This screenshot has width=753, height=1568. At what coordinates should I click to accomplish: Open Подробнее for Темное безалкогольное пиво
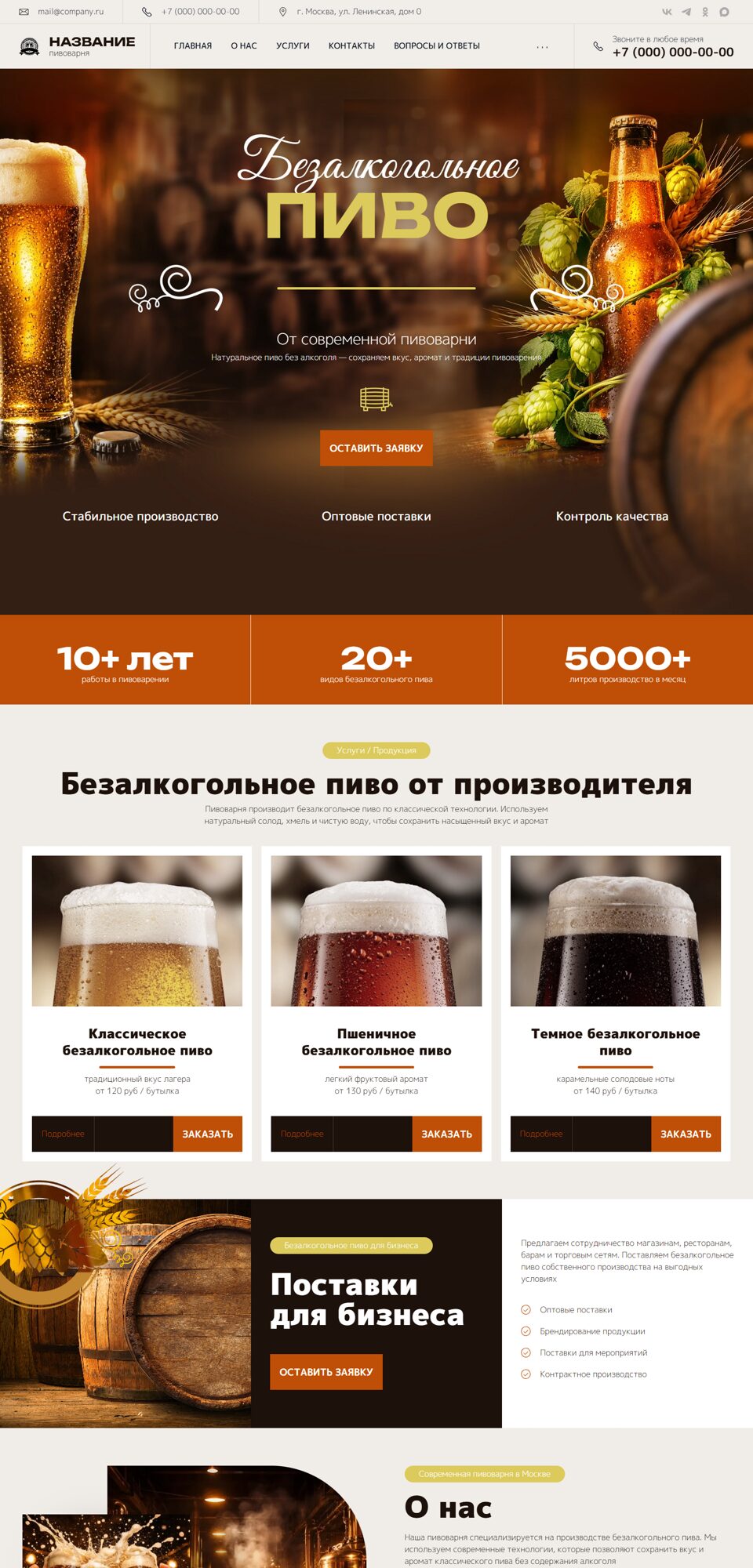tap(541, 1134)
